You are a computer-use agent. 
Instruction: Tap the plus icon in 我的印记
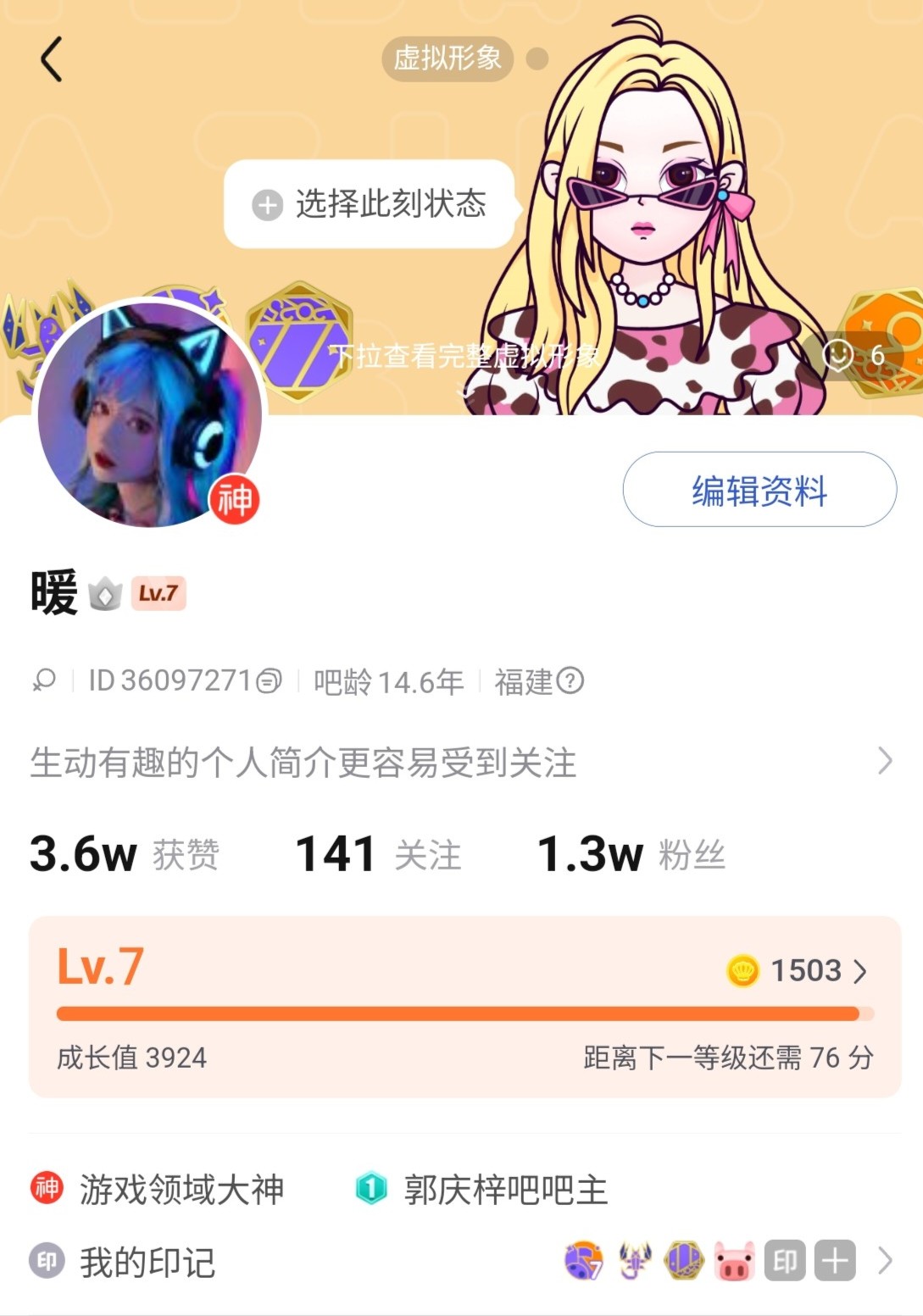tap(834, 1261)
